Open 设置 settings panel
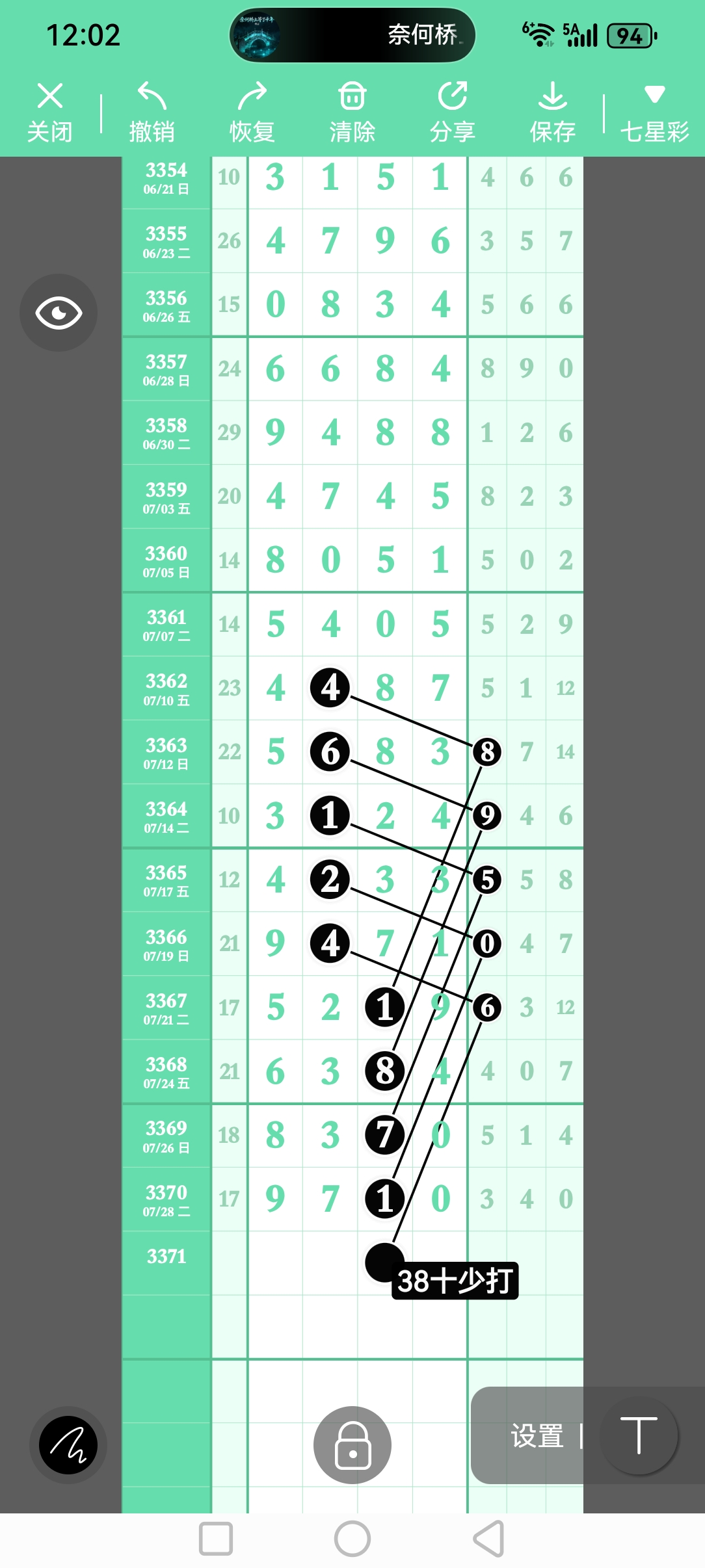The image size is (705, 1568). 537,1436
